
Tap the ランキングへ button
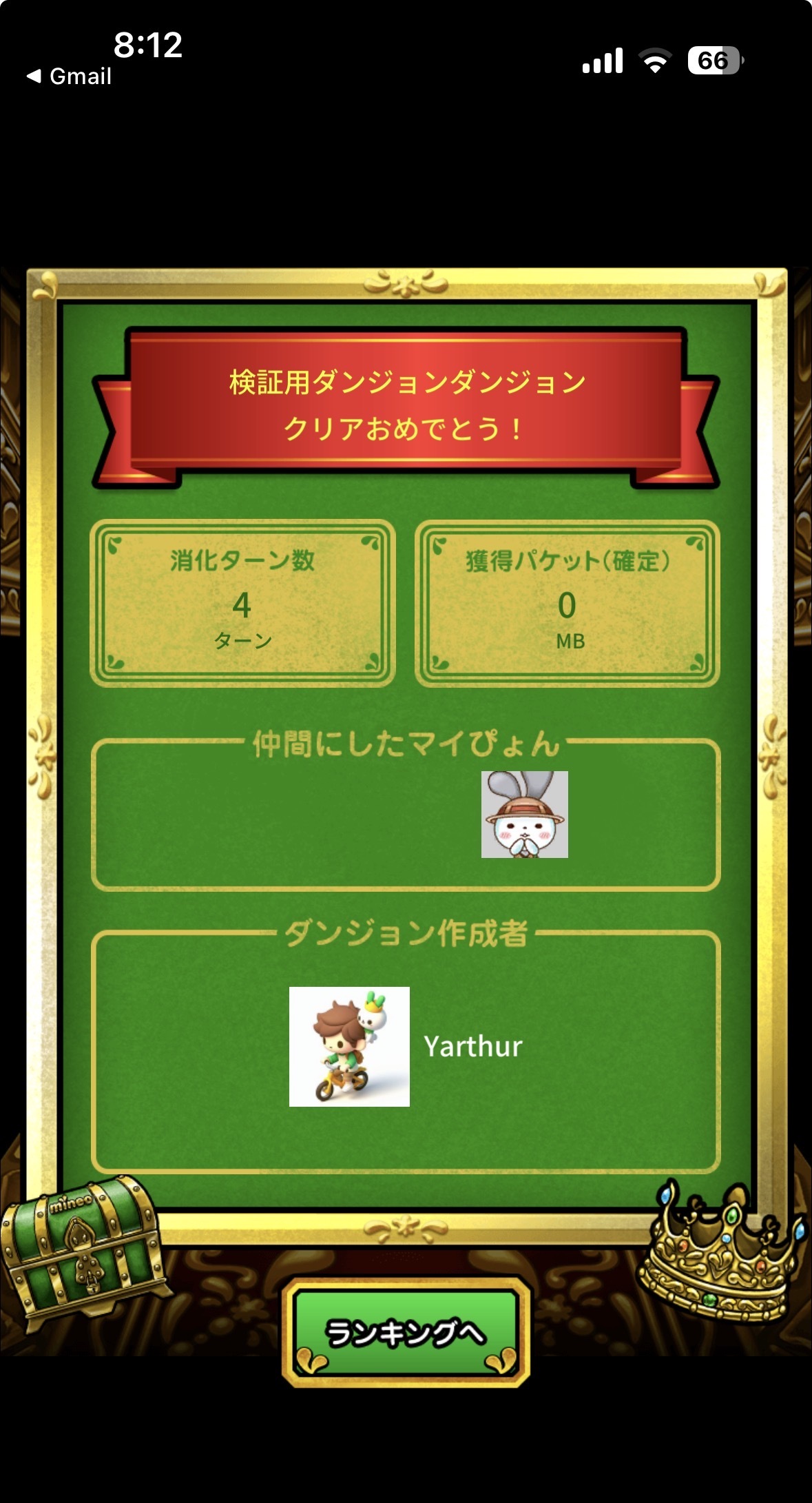(406, 1331)
